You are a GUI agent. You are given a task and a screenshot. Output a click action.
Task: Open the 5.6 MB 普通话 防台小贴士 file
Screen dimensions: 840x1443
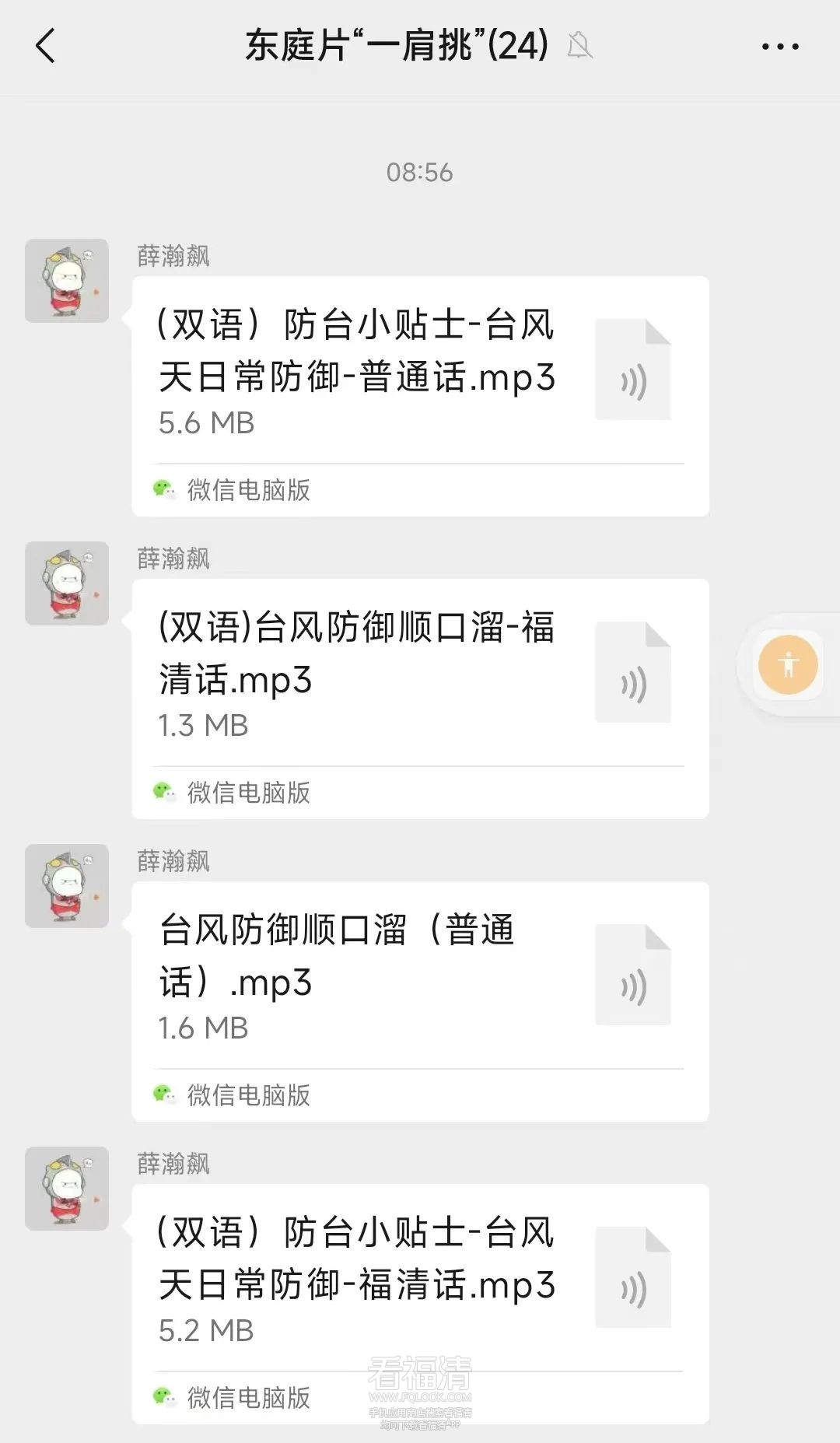420,373
